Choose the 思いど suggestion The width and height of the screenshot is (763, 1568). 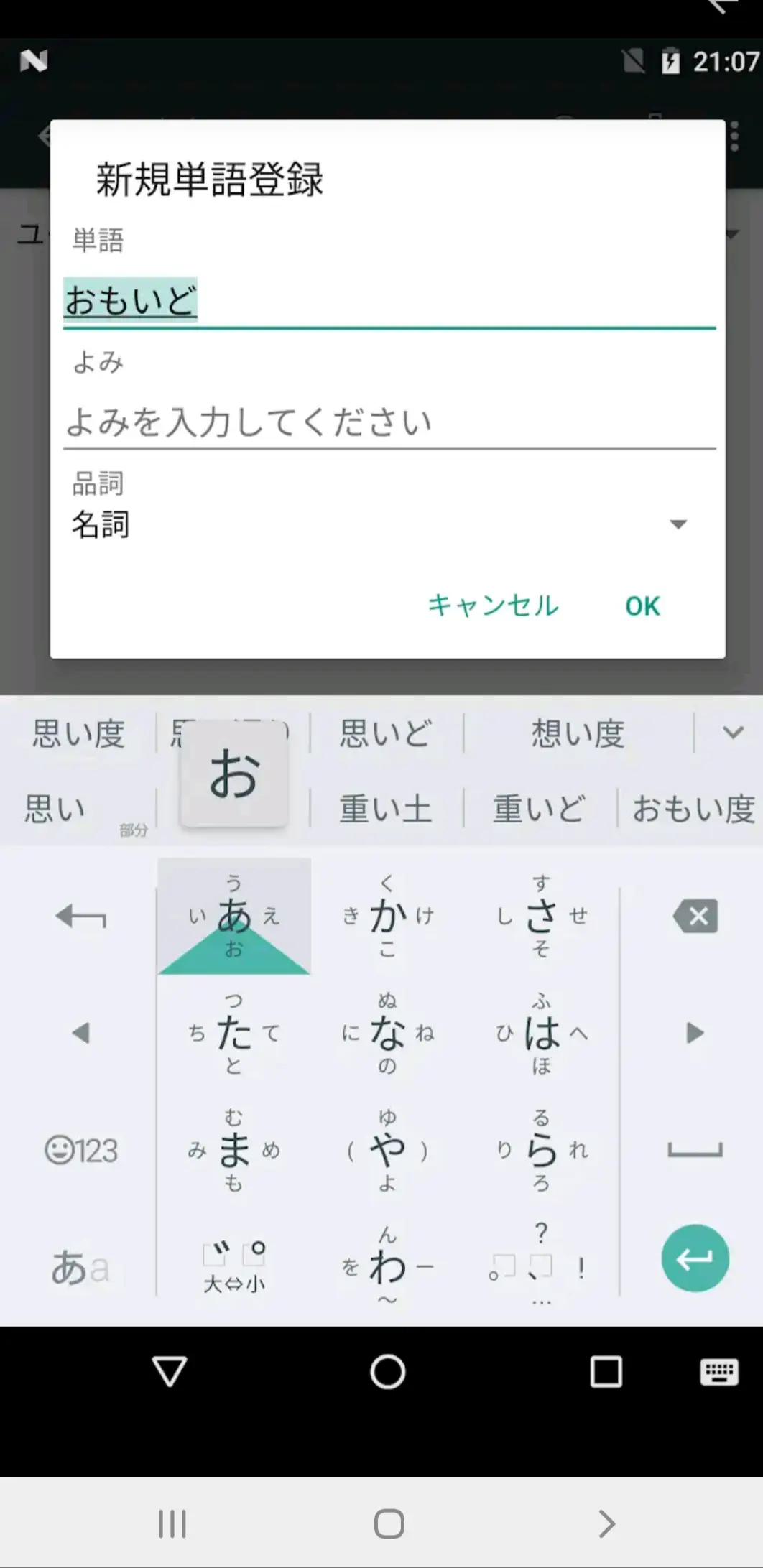pyautogui.click(x=386, y=734)
